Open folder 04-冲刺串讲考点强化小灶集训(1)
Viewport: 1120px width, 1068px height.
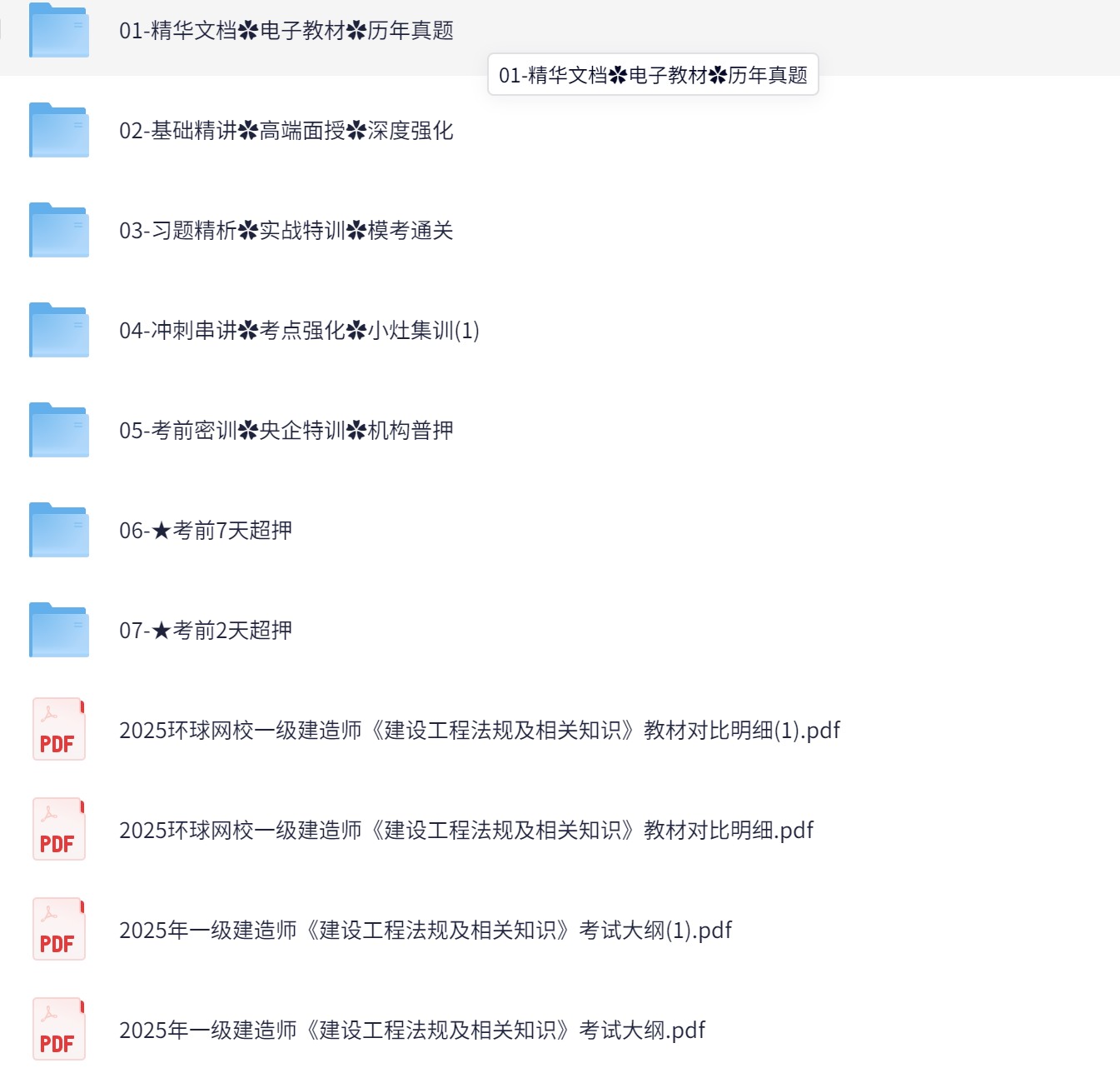coord(299,331)
